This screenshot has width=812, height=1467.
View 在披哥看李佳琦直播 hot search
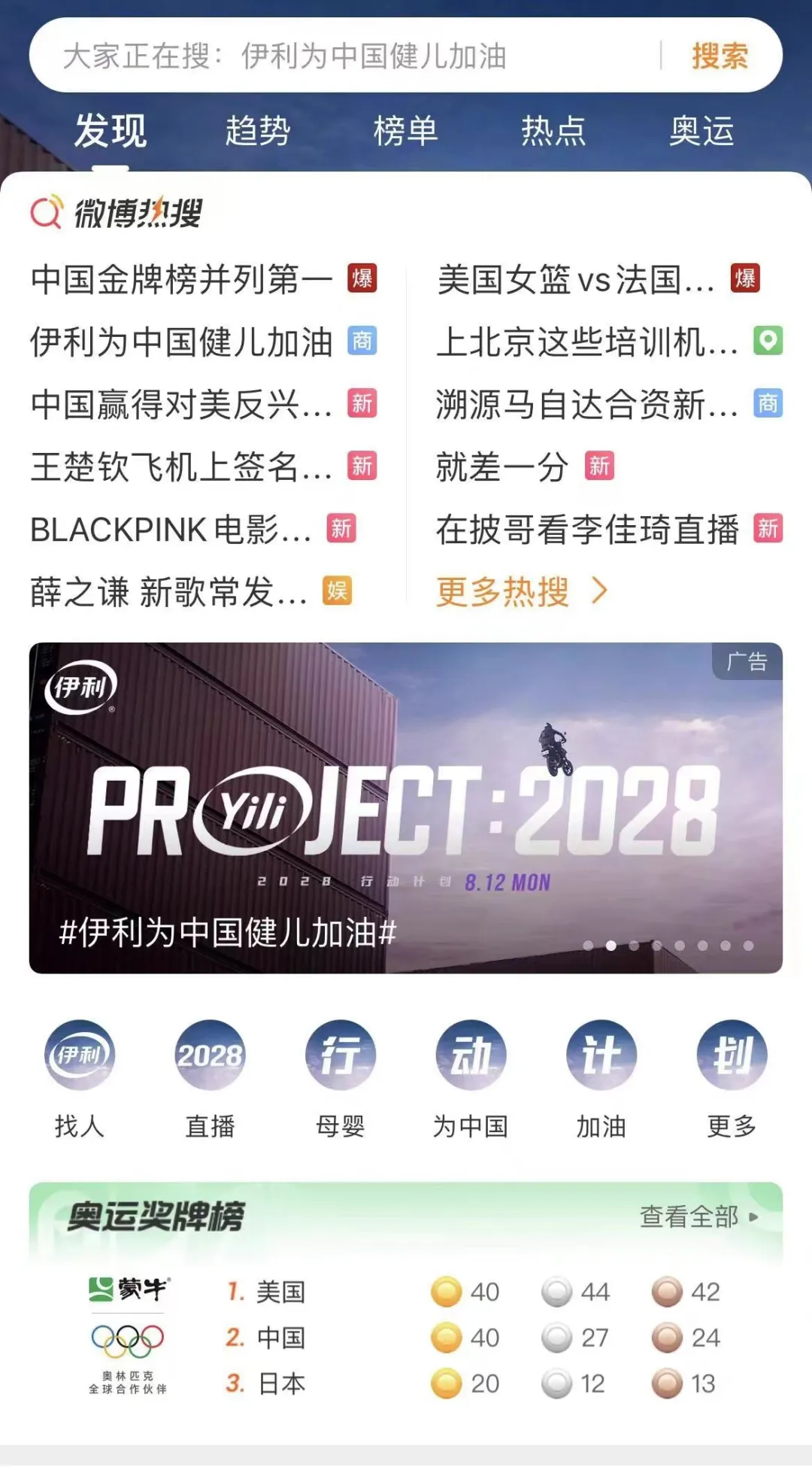point(588,530)
